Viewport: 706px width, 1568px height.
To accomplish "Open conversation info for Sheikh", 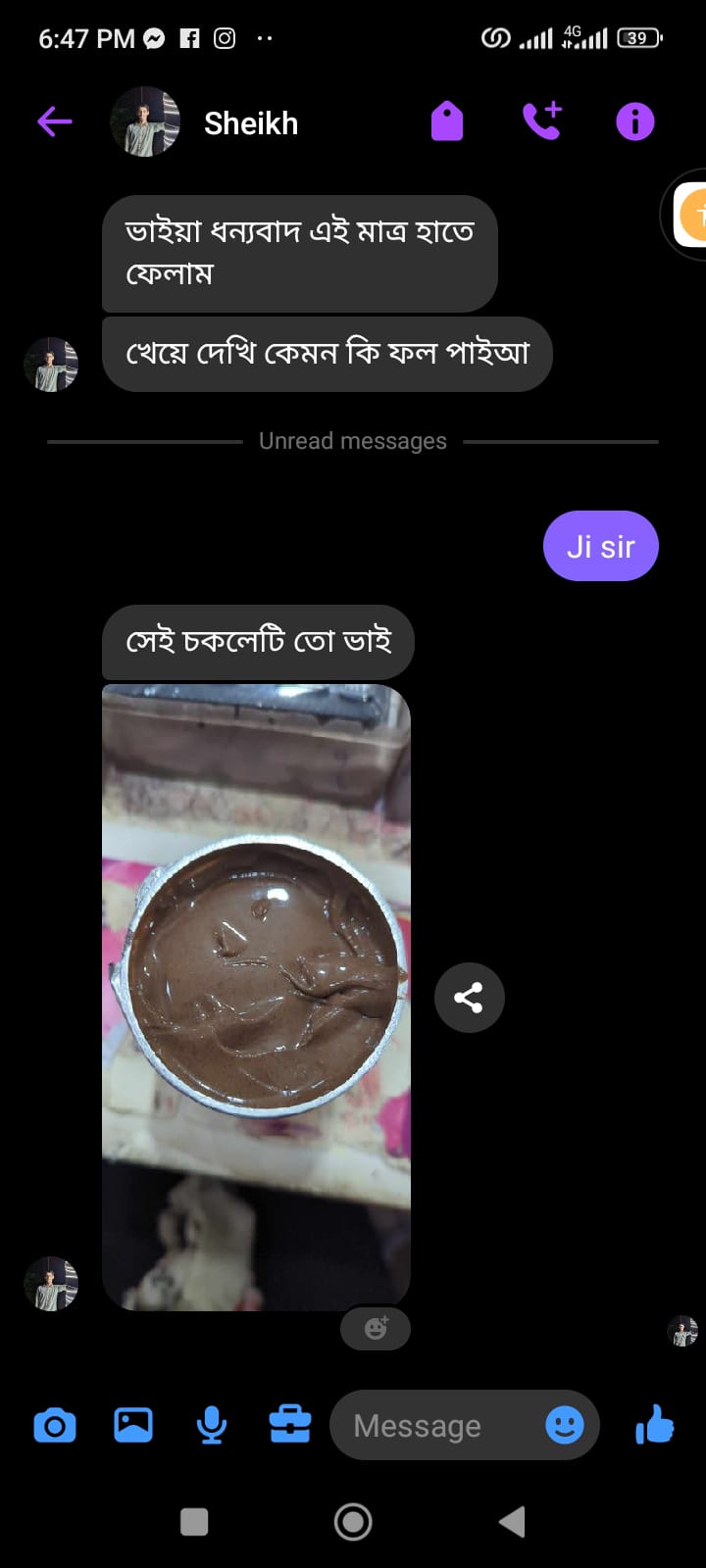I will pos(634,122).
